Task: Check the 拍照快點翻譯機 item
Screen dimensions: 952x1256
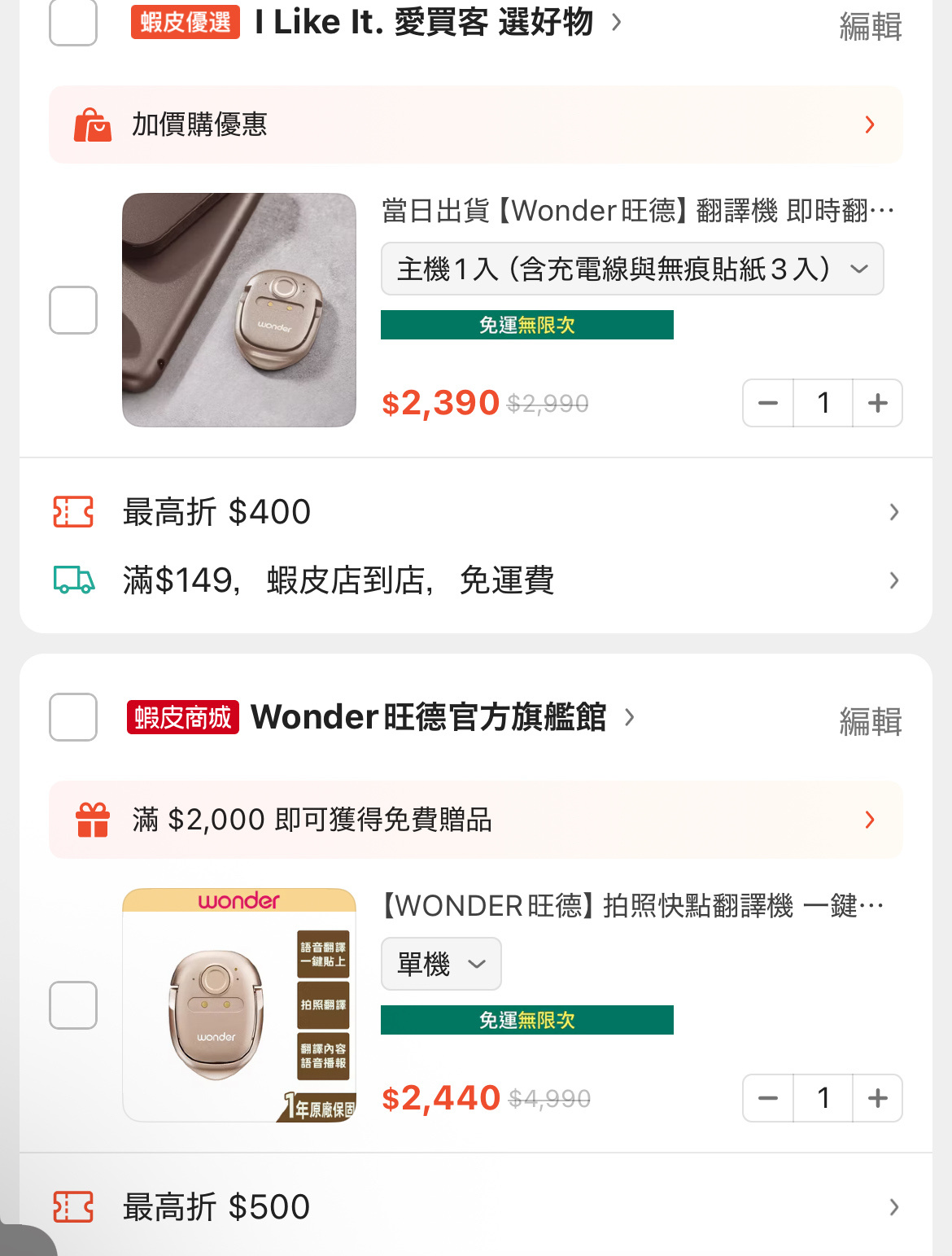Action: click(x=73, y=1005)
